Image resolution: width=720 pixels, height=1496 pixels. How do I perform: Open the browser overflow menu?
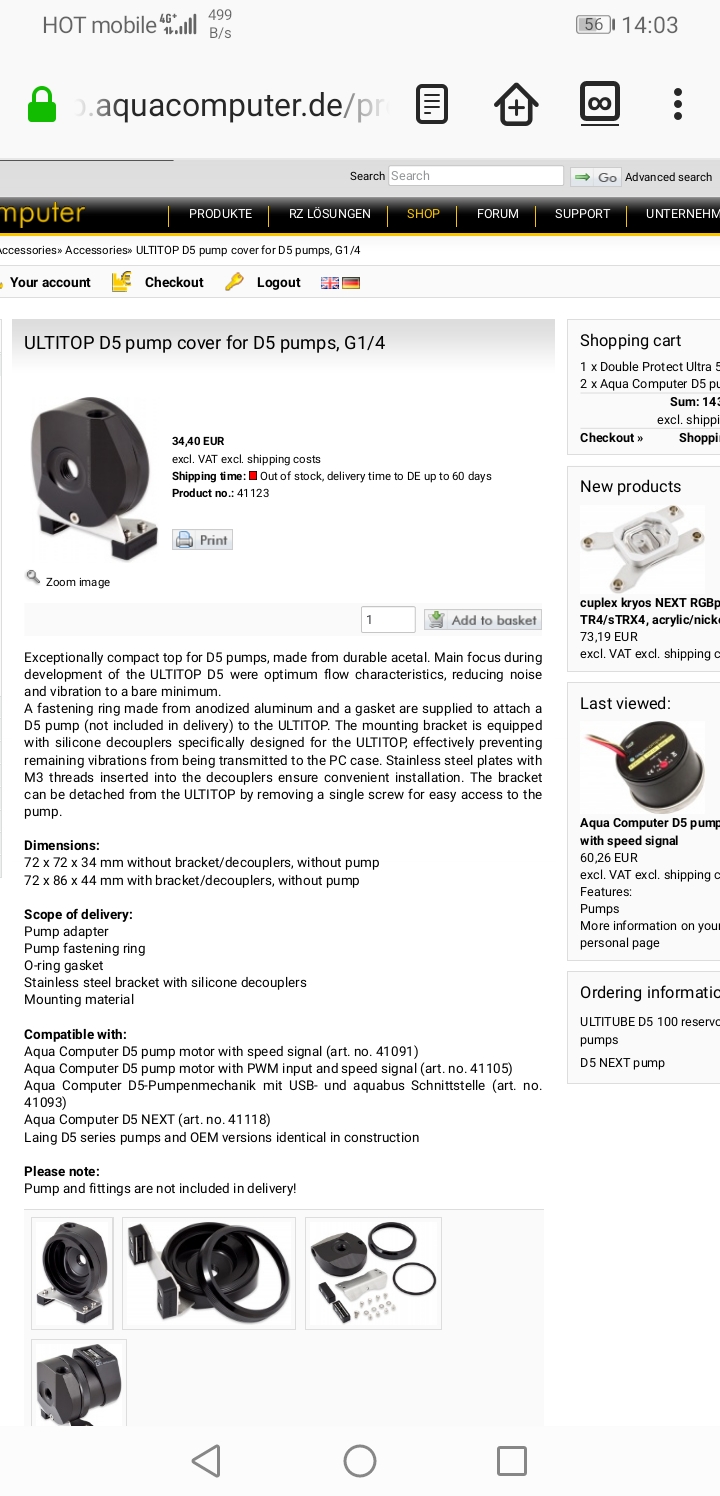coord(678,104)
